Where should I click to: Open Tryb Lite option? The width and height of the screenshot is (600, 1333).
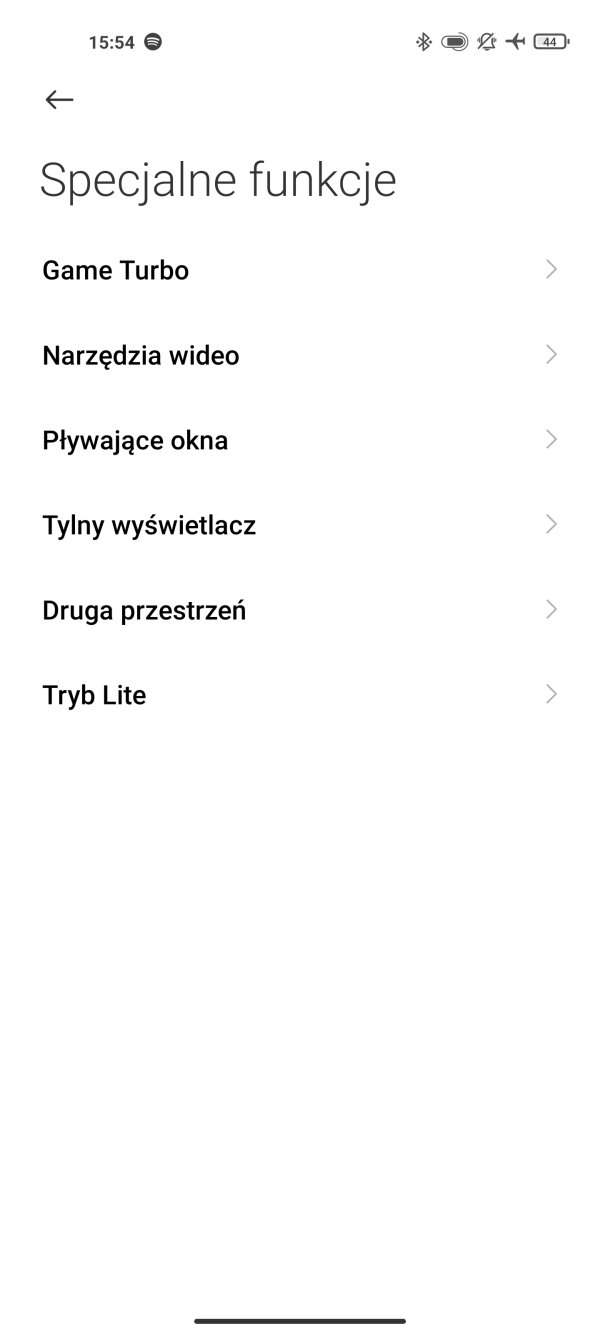[x=300, y=695]
